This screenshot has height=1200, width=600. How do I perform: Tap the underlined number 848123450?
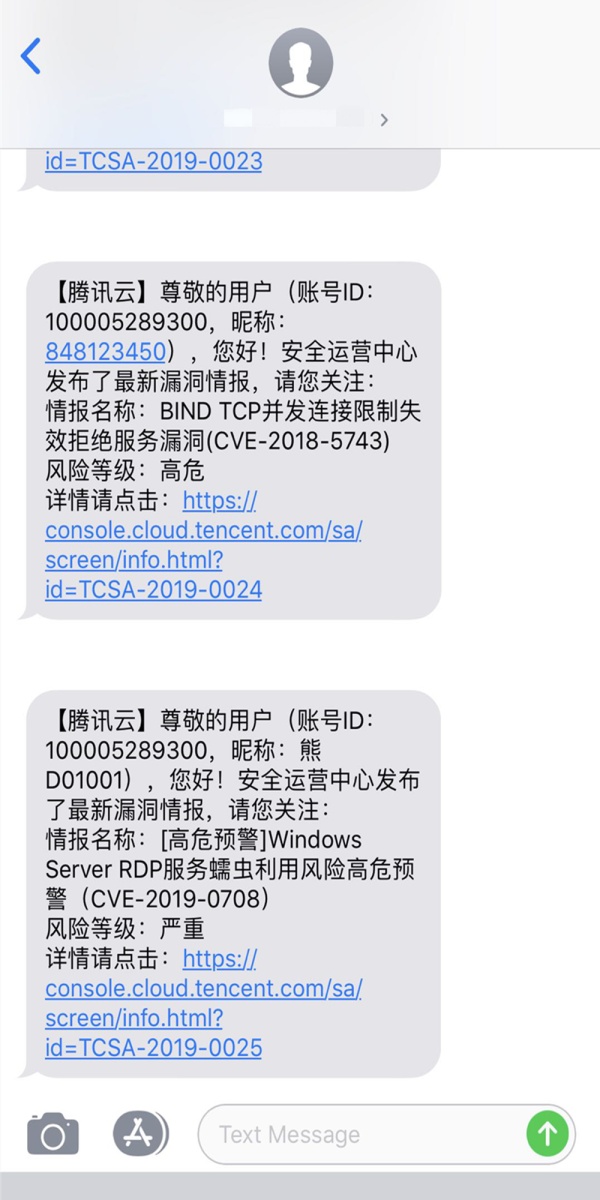pyautogui.click(x=103, y=351)
